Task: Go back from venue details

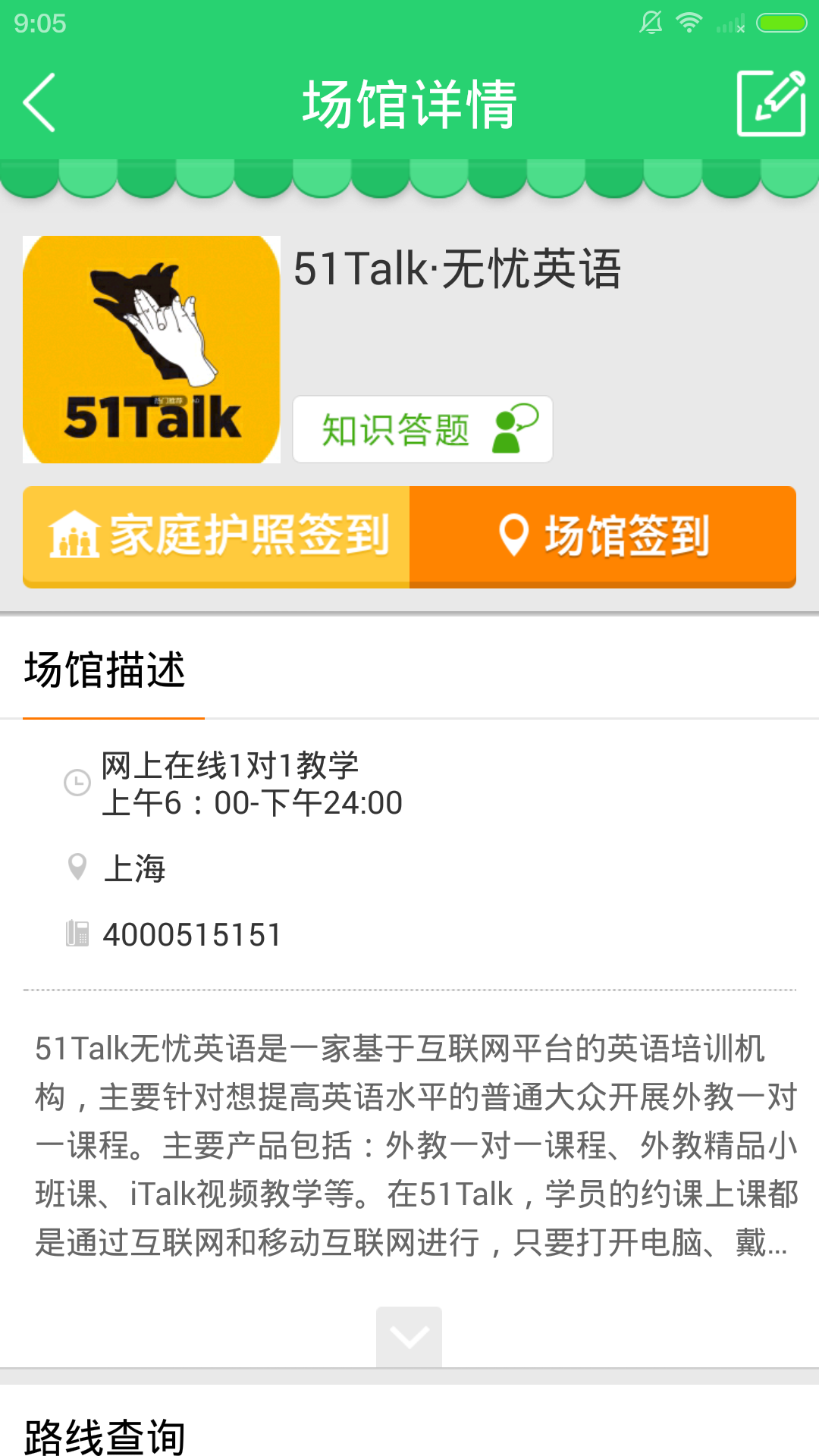Action: [x=39, y=103]
